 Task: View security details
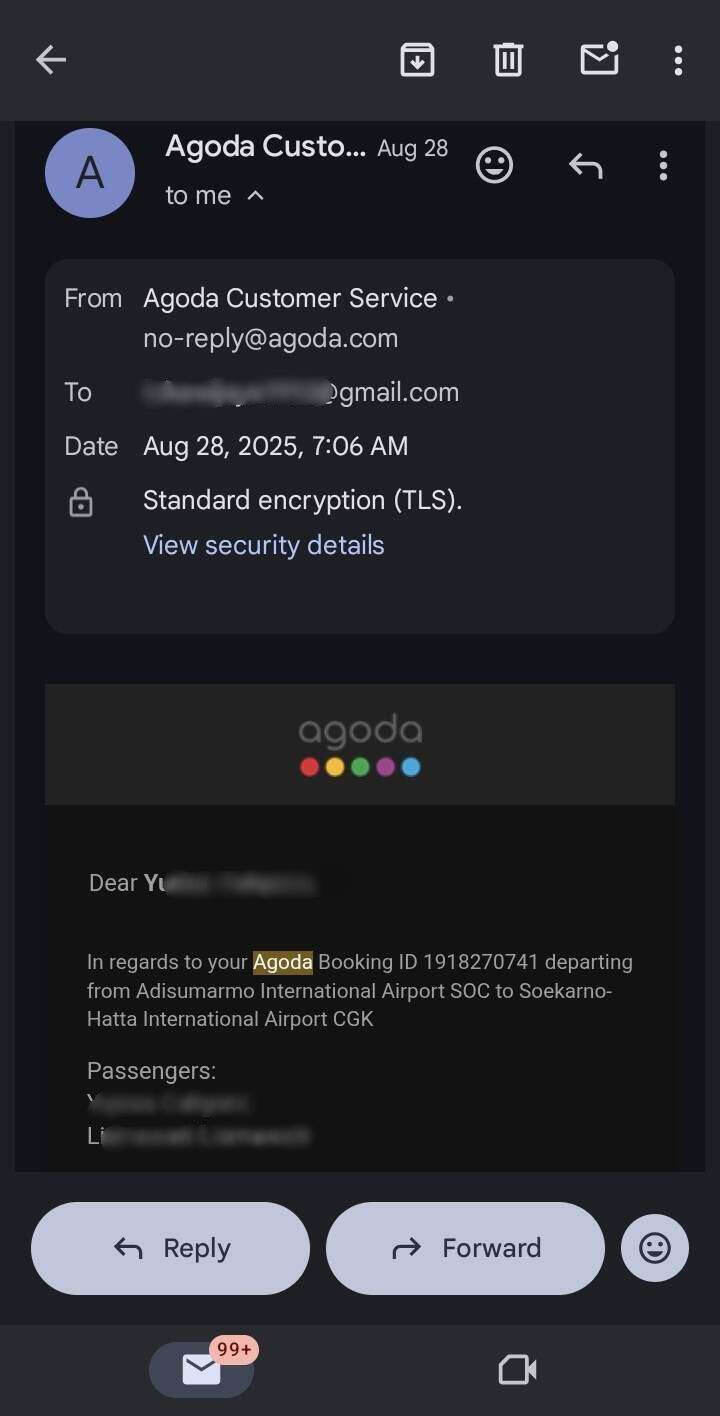pos(264,545)
